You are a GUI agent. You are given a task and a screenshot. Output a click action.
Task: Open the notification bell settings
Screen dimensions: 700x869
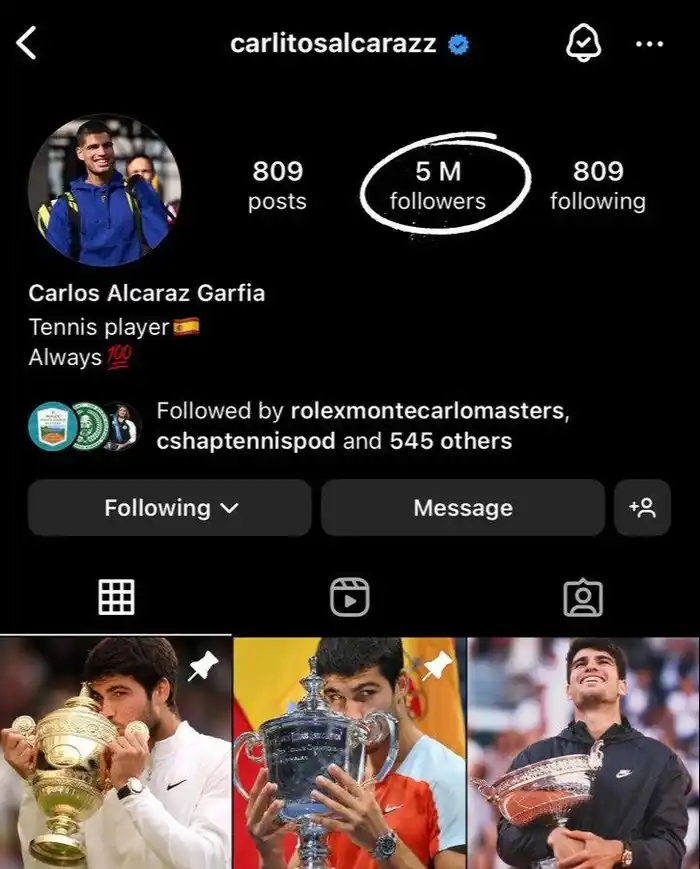(581, 43)
